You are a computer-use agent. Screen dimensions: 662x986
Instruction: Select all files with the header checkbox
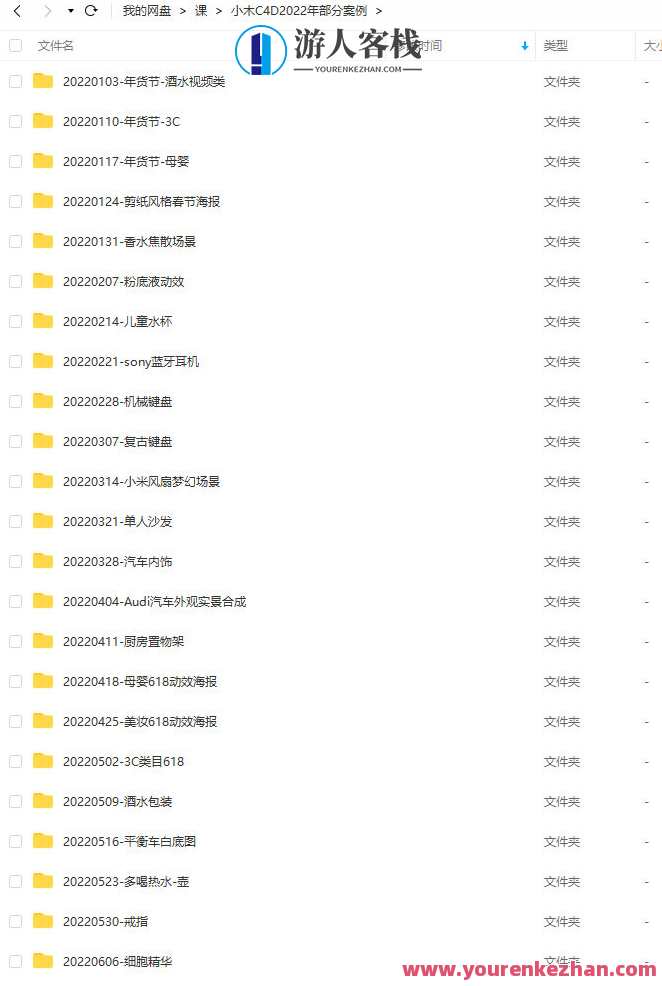coord(15,45)
